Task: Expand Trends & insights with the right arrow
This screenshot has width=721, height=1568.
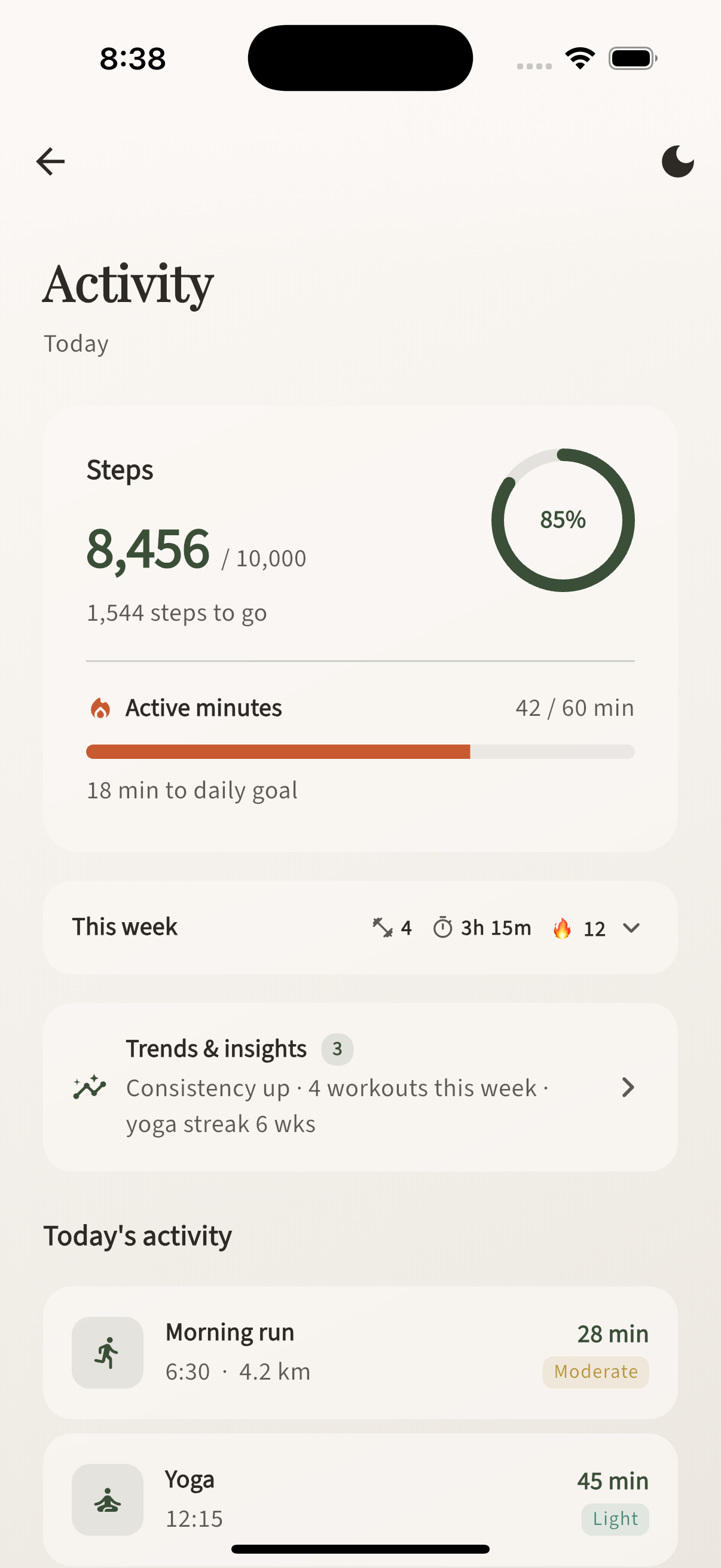Action: point(627,1087)
